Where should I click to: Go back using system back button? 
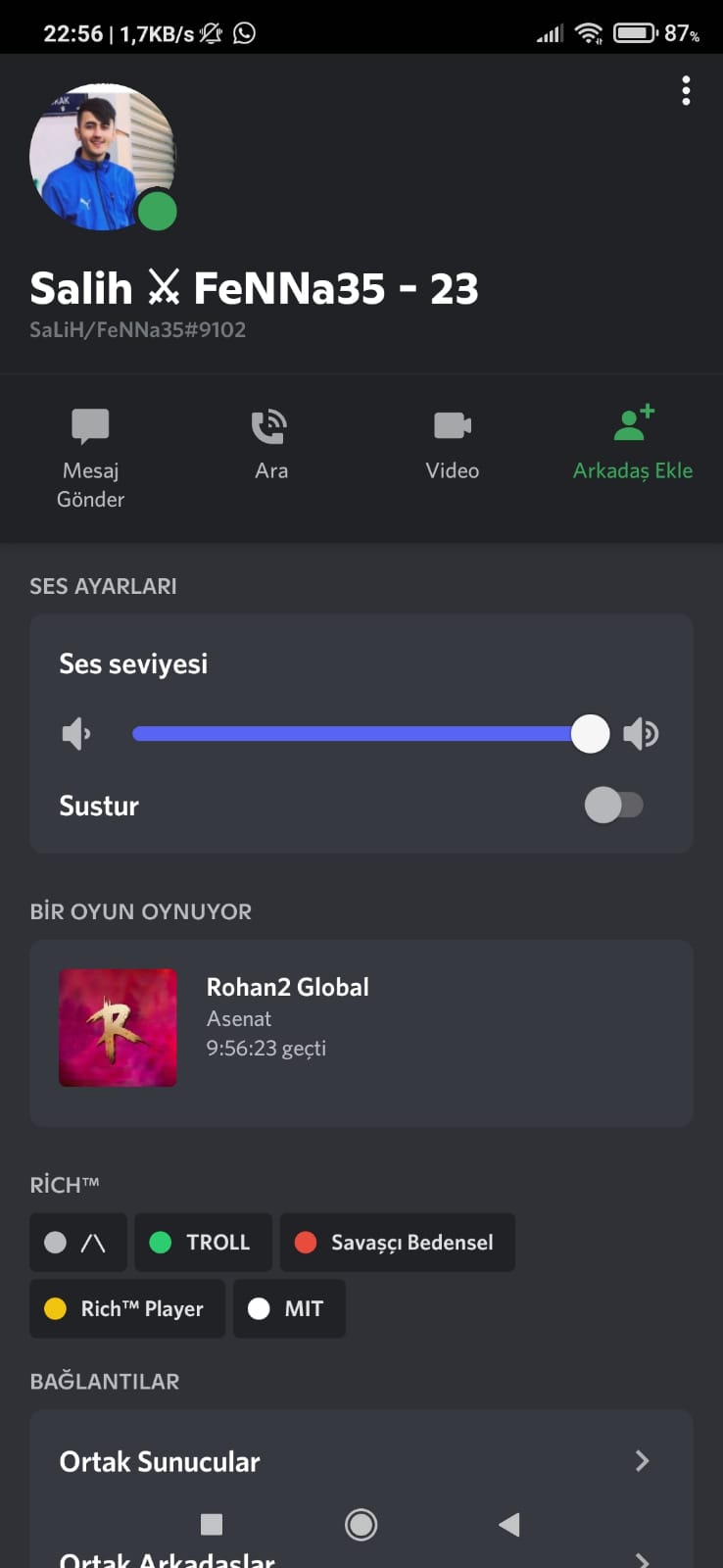(x=508, y=1524)
